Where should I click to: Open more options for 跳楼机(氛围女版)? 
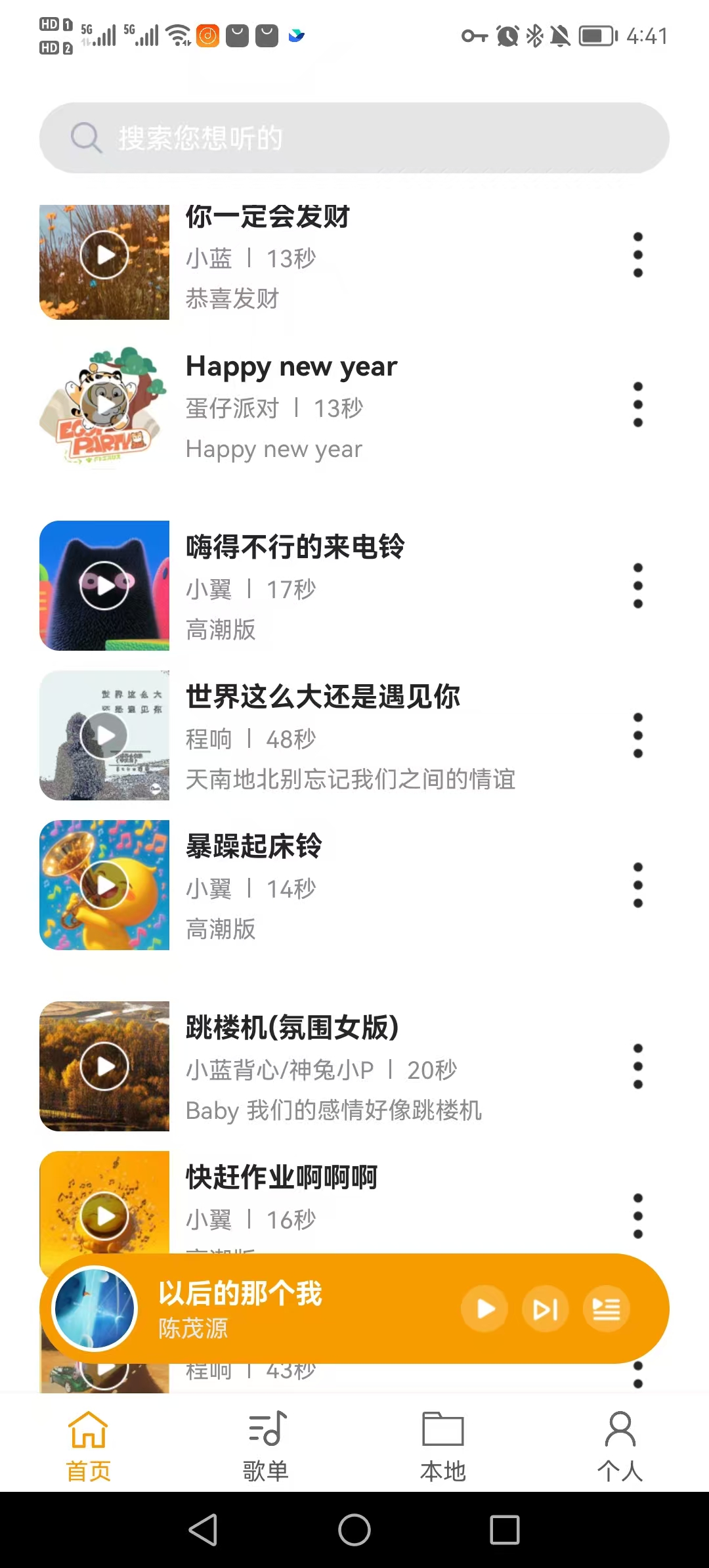pos(637,1066)
